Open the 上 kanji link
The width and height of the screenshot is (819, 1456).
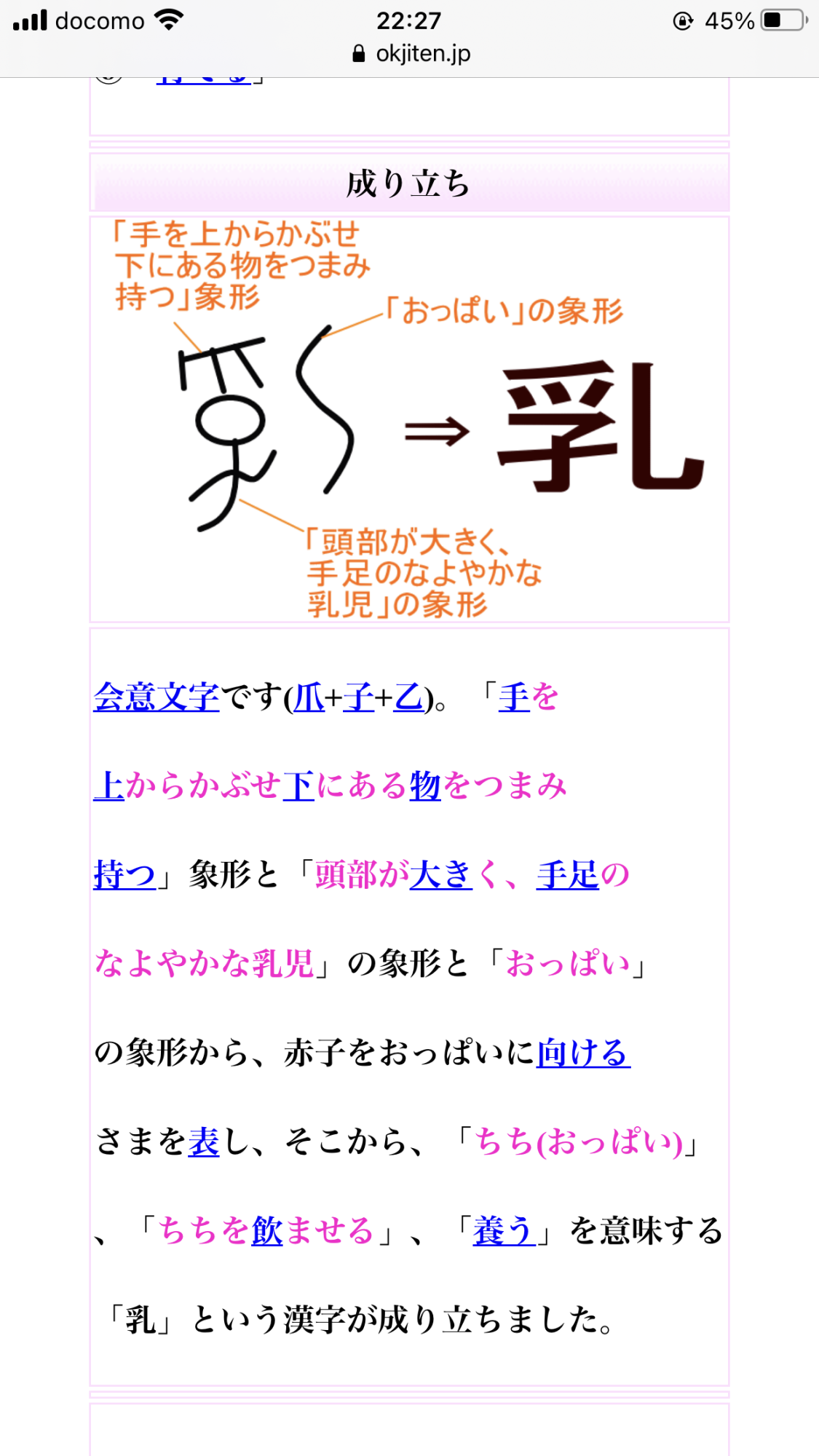tap(109, 786)
